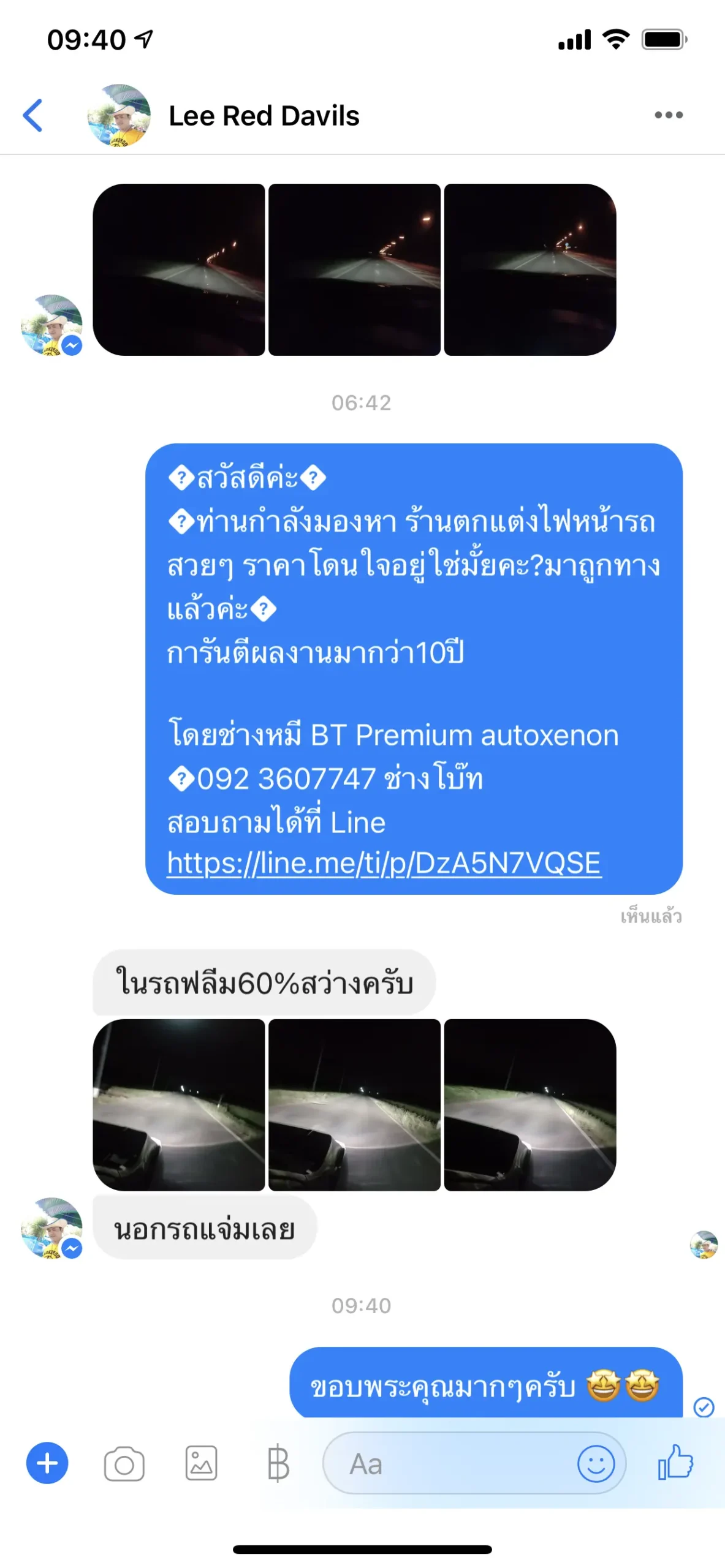The height and width of the screenshot is (1568, 725).
Task: Open the last dark road photo at top
Action: (530, 269)
